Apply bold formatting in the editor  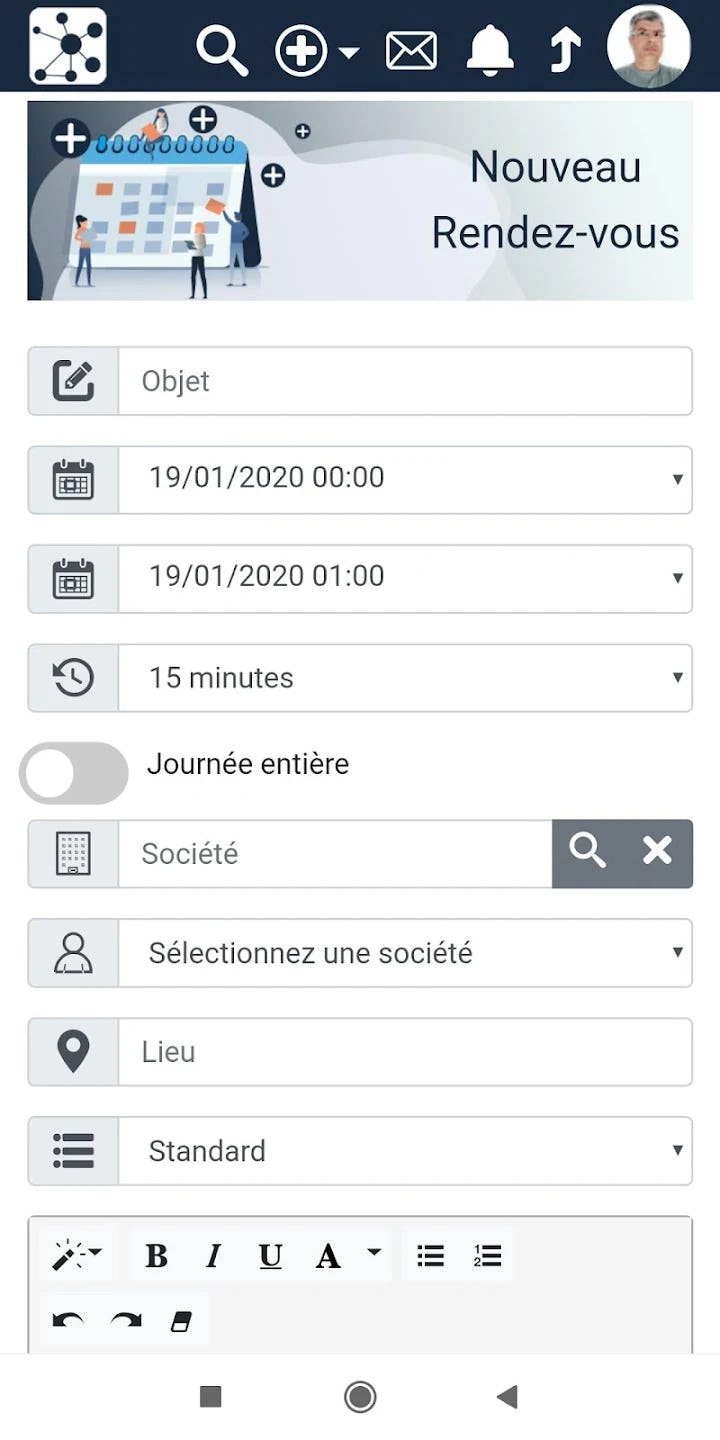(156, 1256)
